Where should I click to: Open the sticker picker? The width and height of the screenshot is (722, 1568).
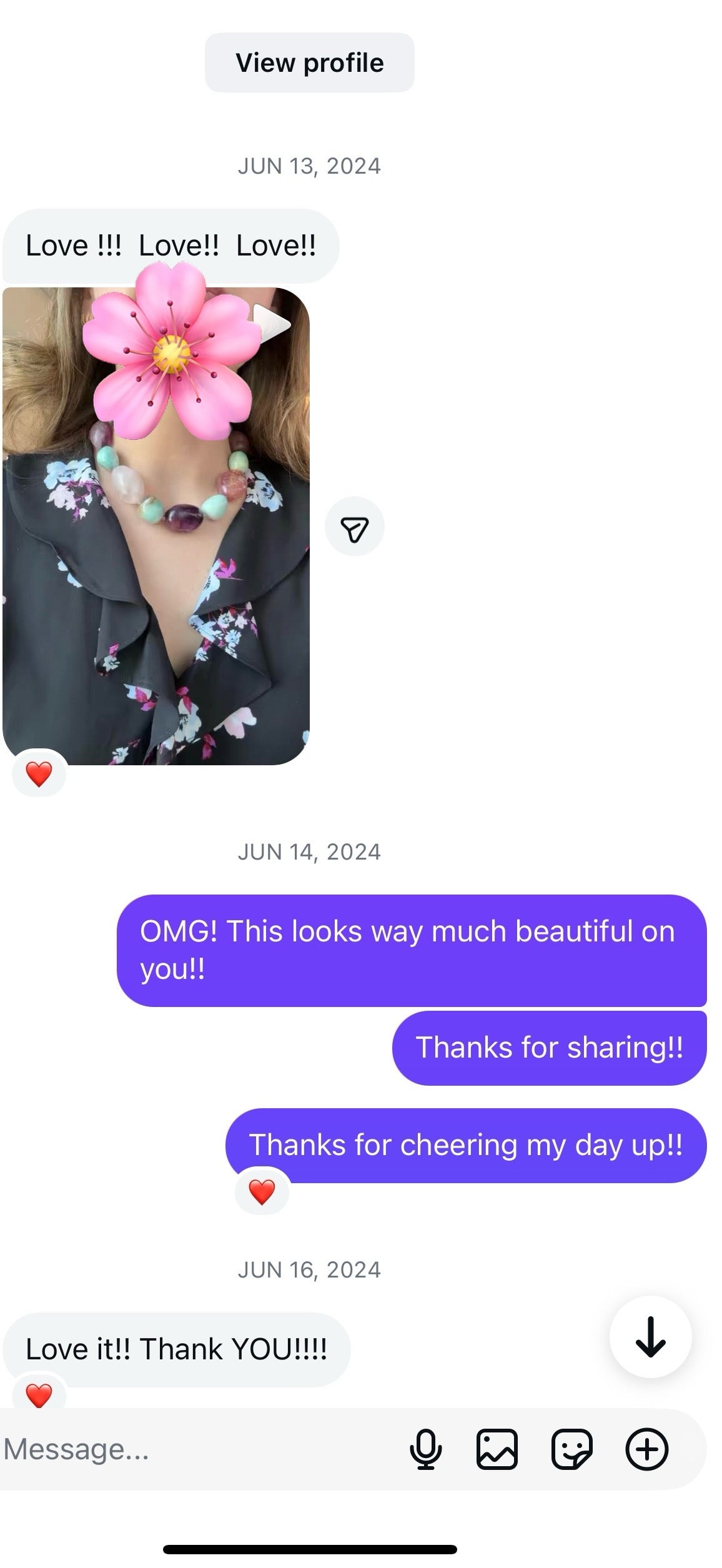pyautogui.click(x=571, y=1449)
